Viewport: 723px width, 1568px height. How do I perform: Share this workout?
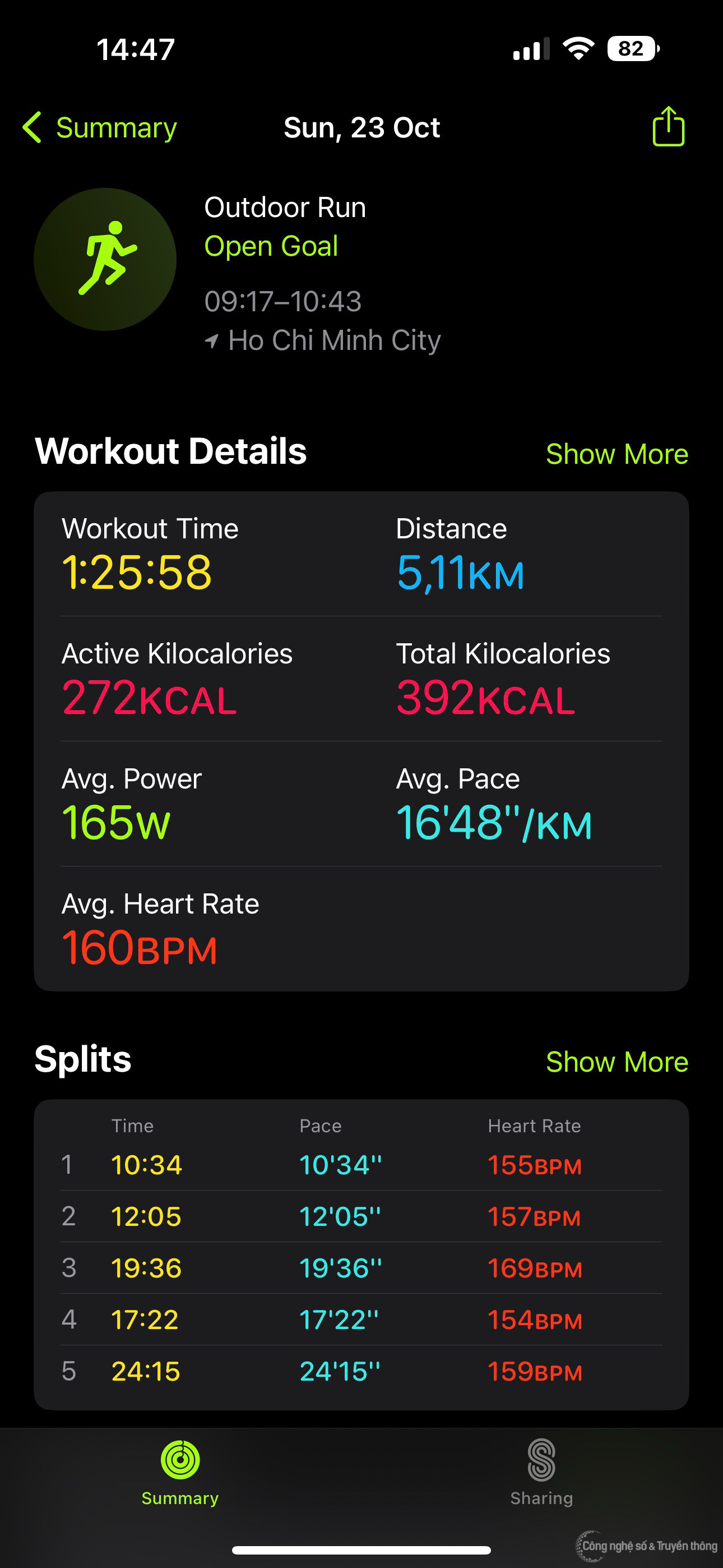coord(668,127)
